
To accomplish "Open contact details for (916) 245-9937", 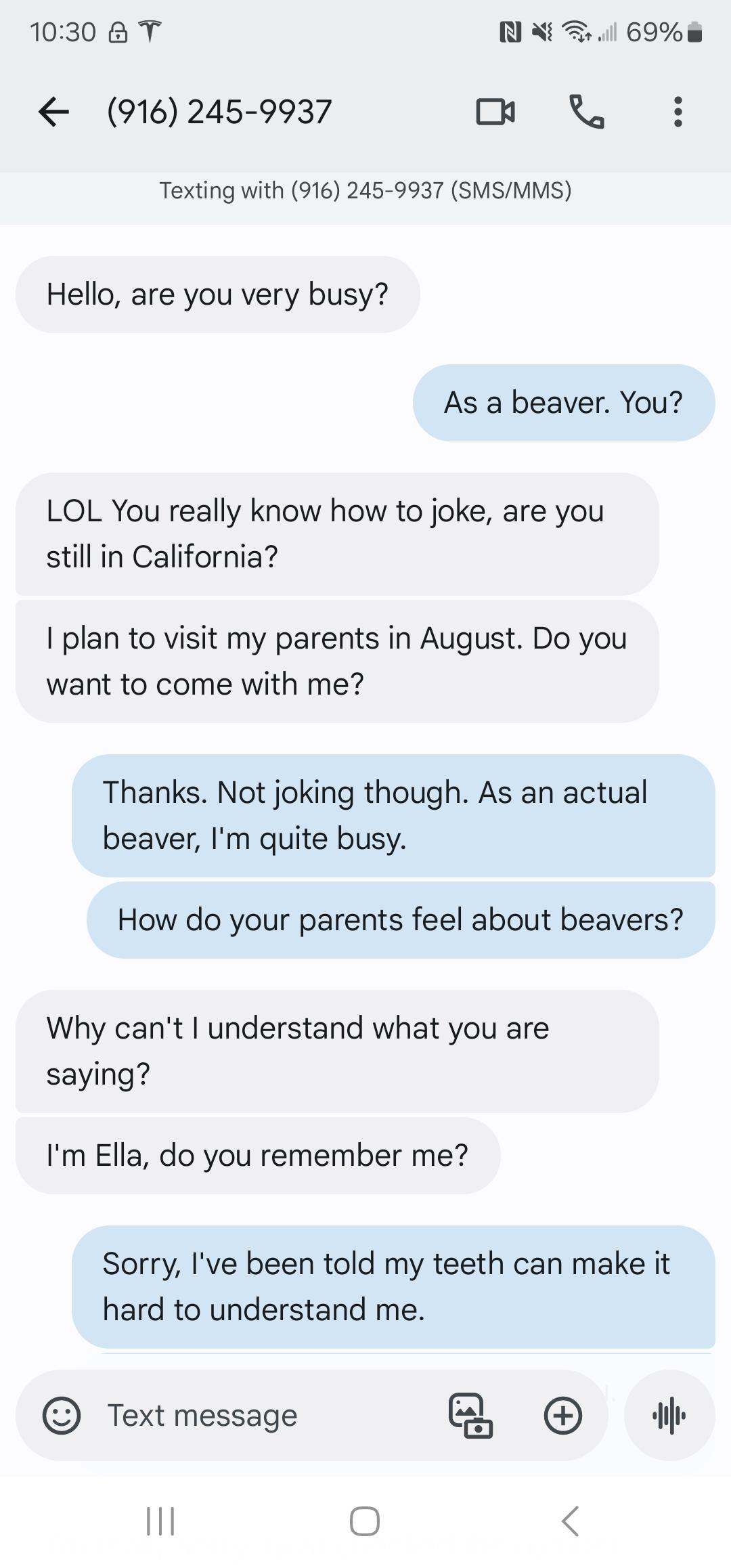I will (x=219, y=112).
